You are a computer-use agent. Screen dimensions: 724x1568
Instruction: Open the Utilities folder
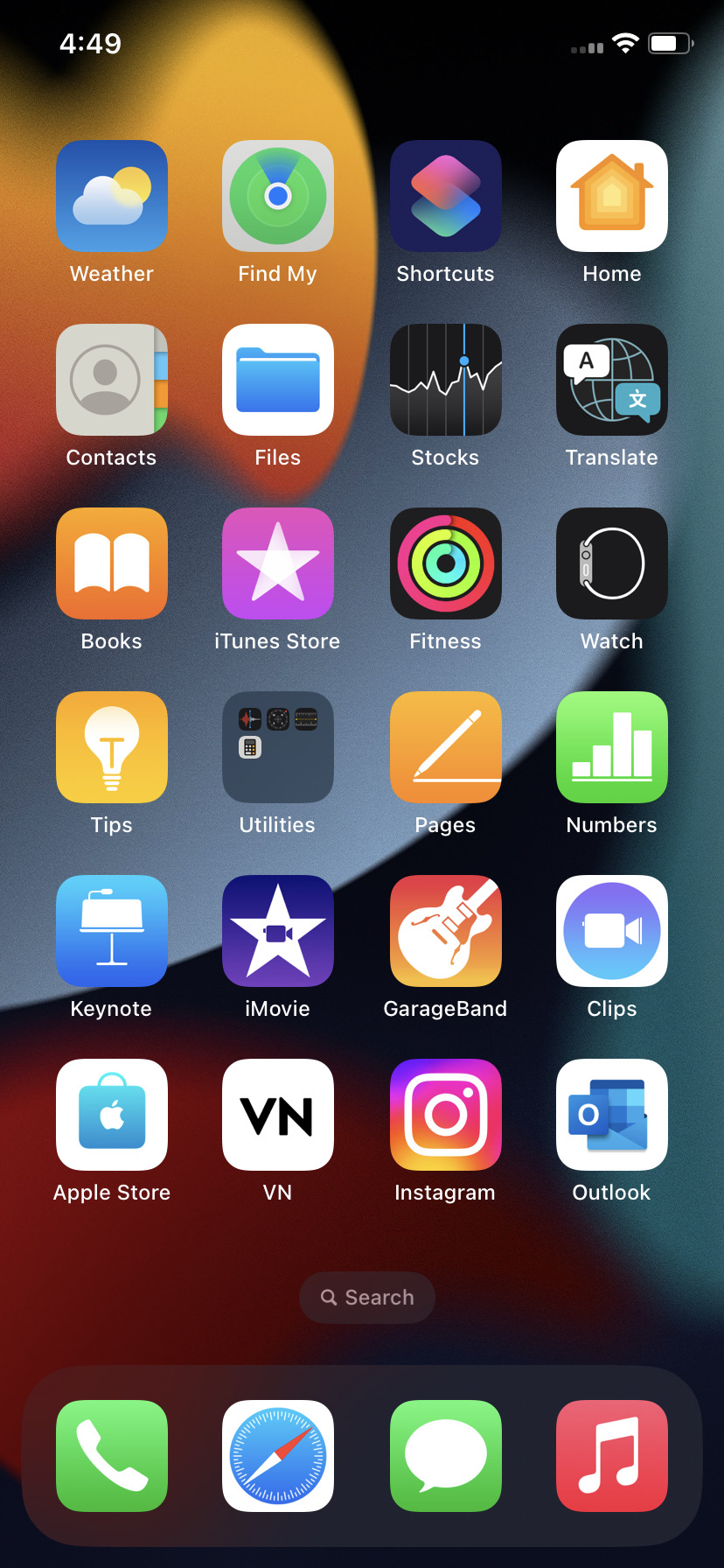pos(278,747)
